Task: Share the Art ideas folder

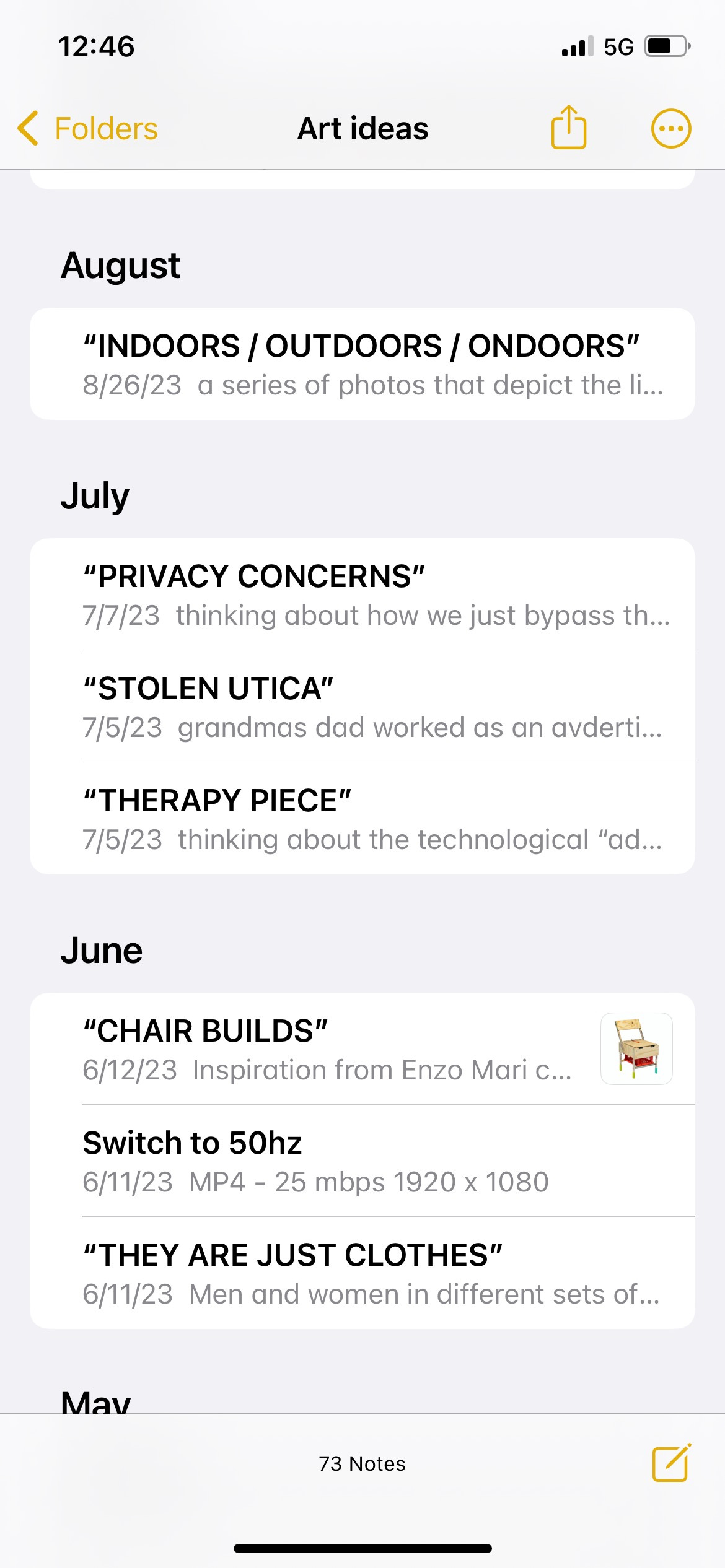Action: click(x=568, y=128)
